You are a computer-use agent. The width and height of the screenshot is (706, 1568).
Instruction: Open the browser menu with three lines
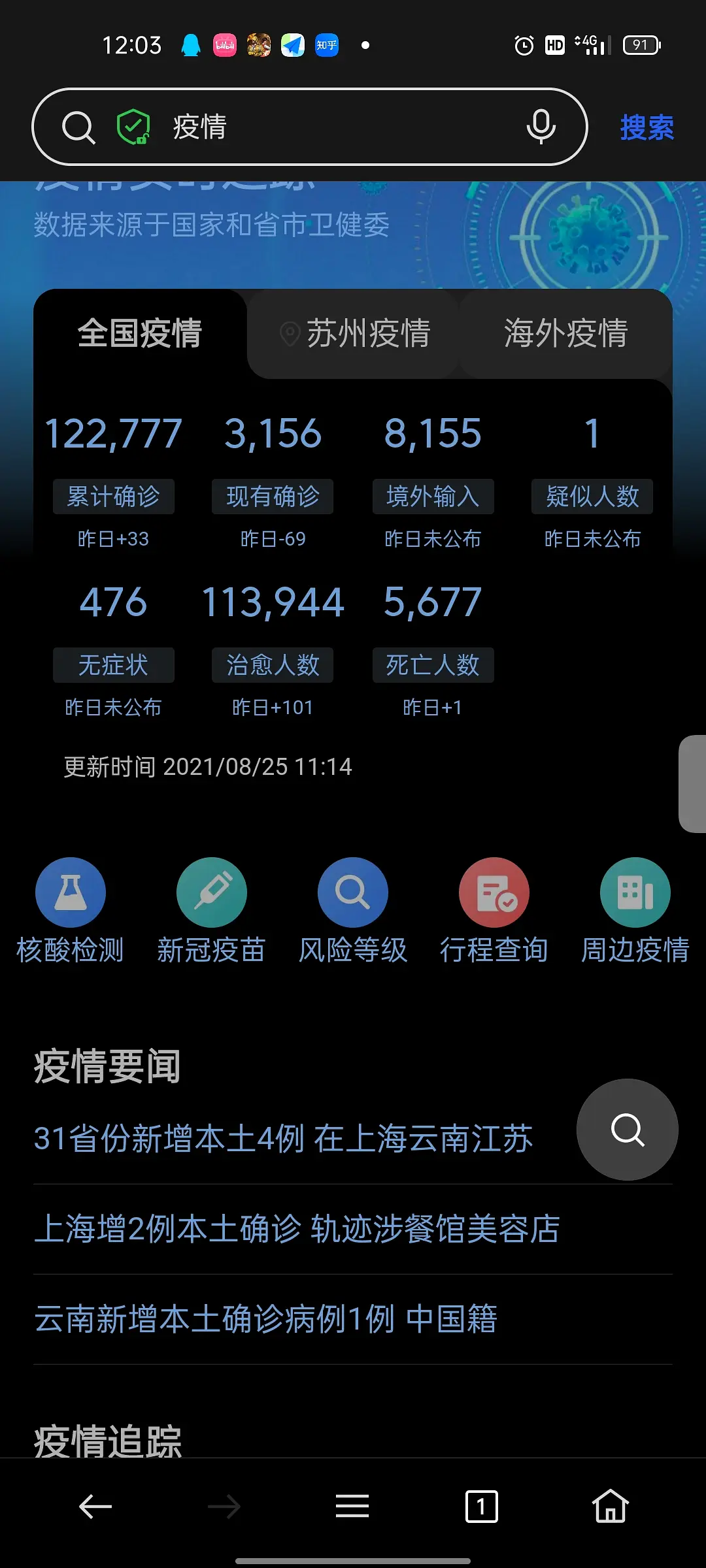pos(352,1507)
